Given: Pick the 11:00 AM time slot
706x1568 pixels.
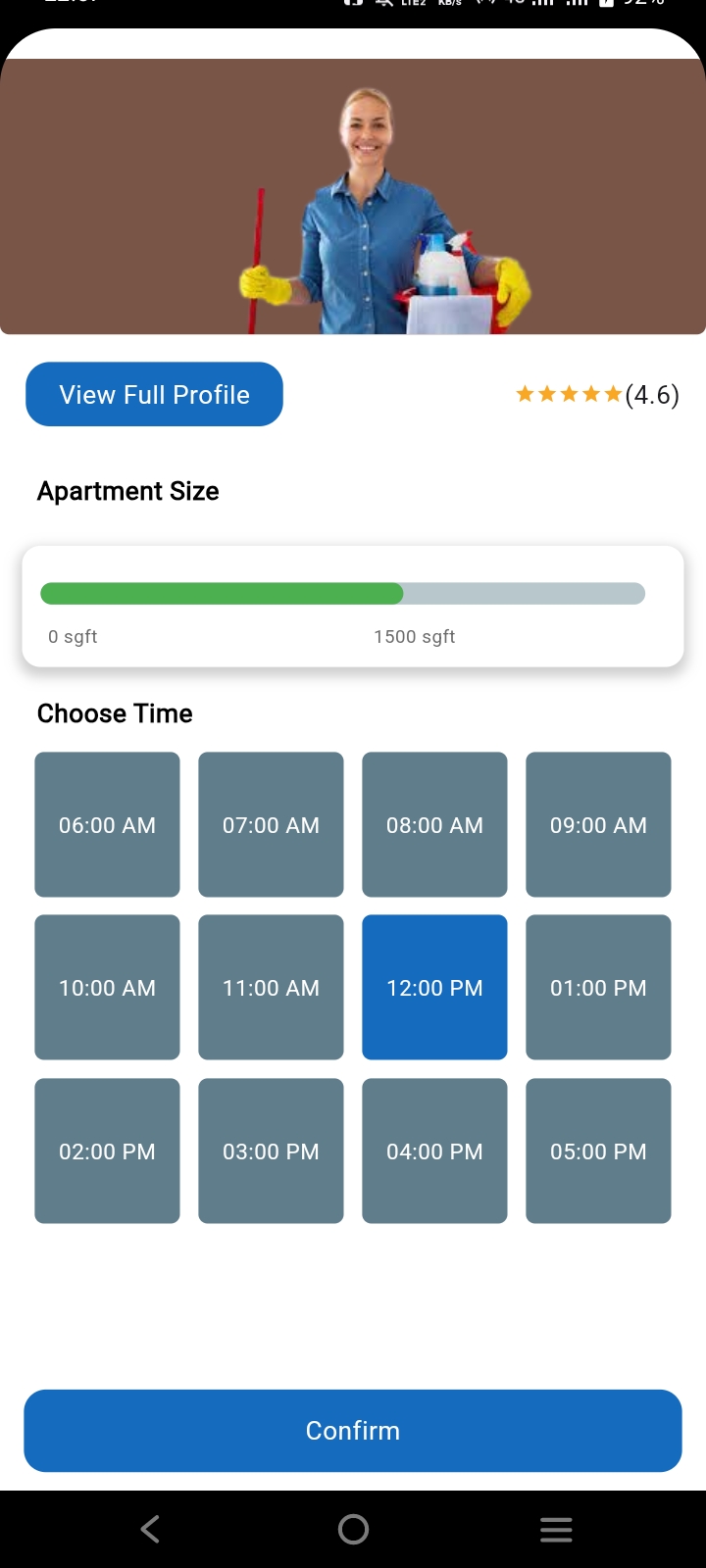Looking at the screenshot, I should tap(271, 987).
